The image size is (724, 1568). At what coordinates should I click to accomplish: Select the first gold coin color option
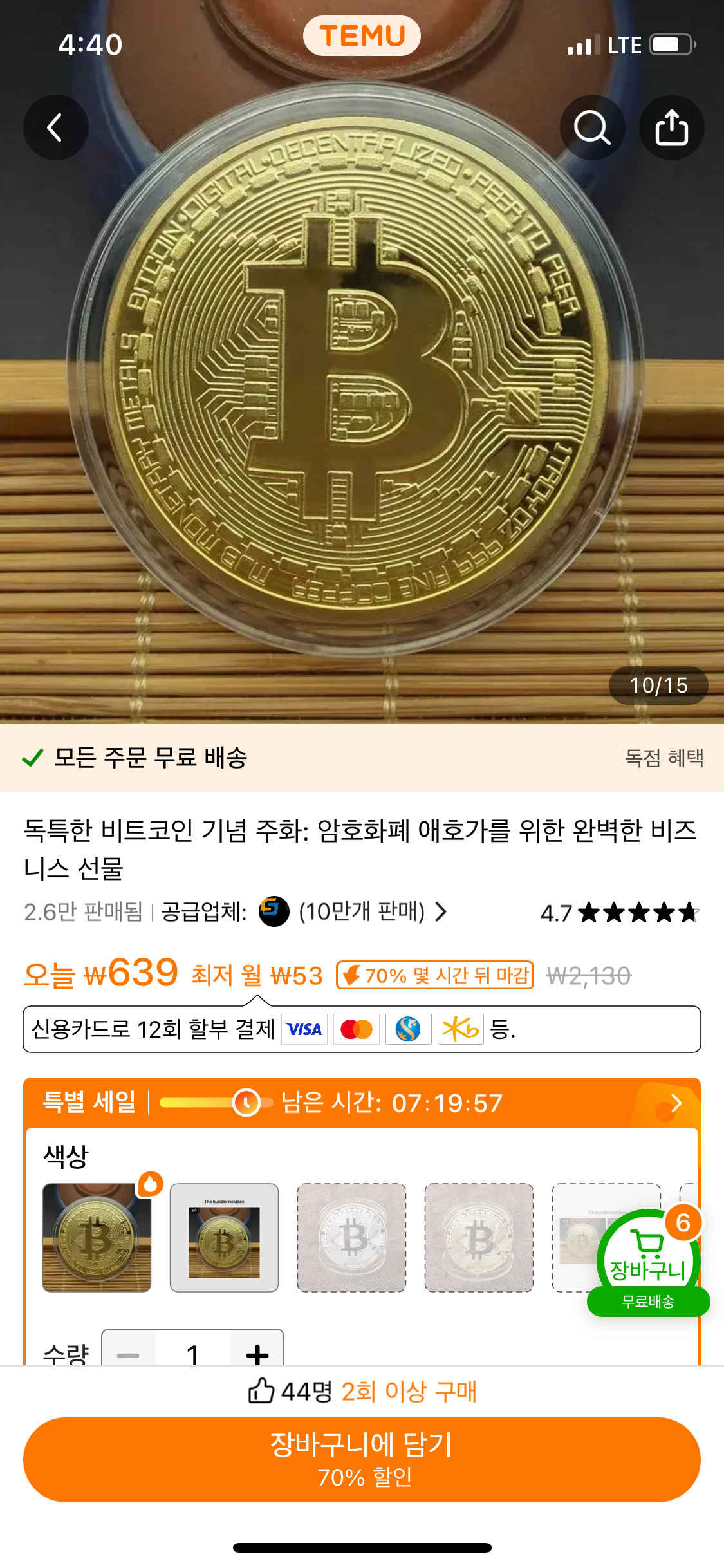point(97,1237)
